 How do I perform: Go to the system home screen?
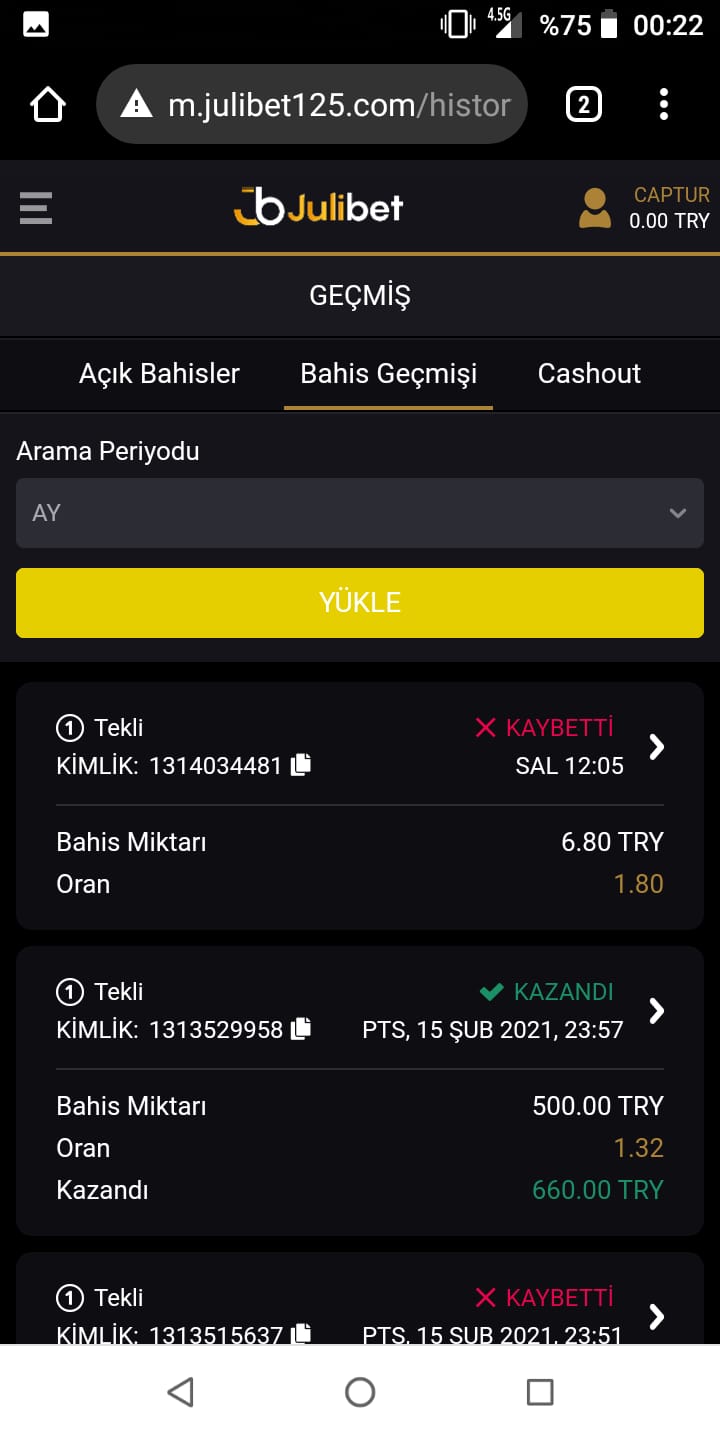click(x=360, y=1392)
